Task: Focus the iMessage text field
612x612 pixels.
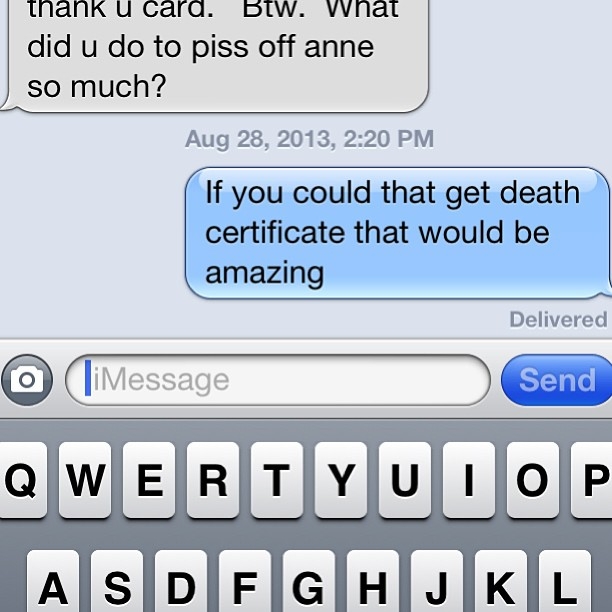Action: pos(278,380)
